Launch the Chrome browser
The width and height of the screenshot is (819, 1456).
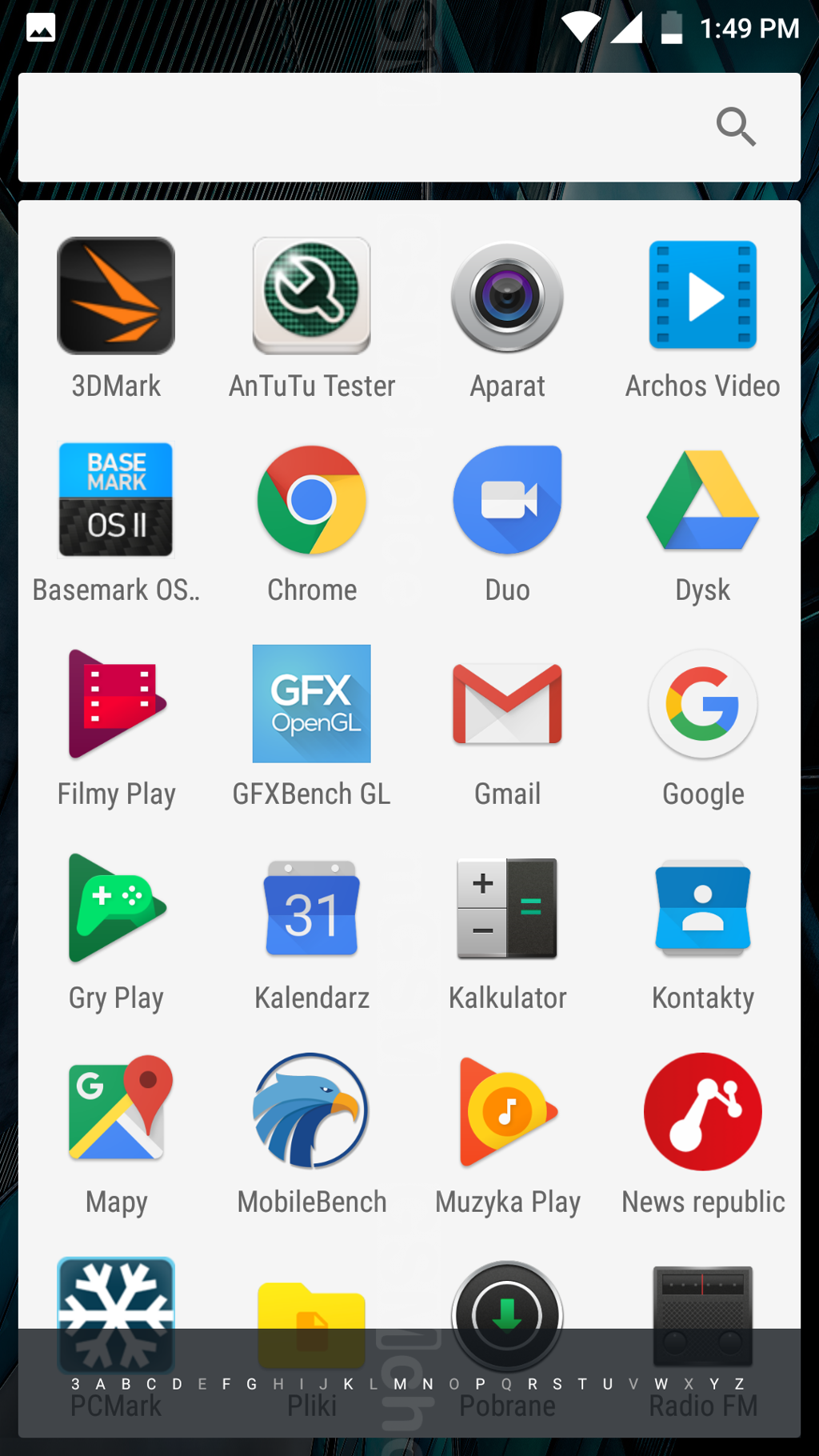(311, 500)
